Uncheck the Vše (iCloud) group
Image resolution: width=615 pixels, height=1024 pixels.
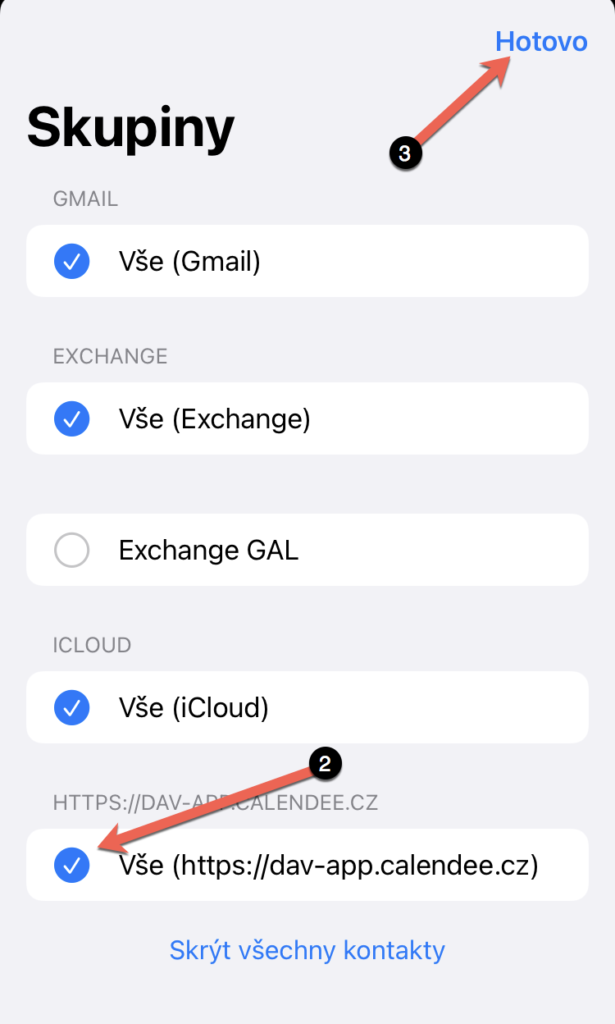tap(72, 708)
